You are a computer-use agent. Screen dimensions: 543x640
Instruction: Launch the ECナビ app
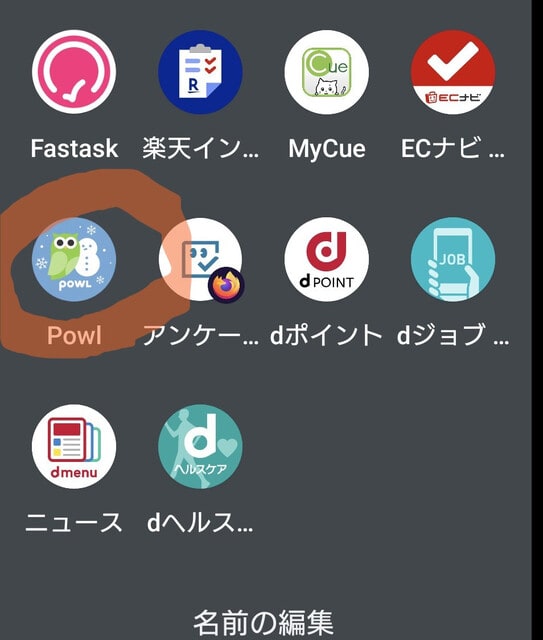[x=453, y=72]
